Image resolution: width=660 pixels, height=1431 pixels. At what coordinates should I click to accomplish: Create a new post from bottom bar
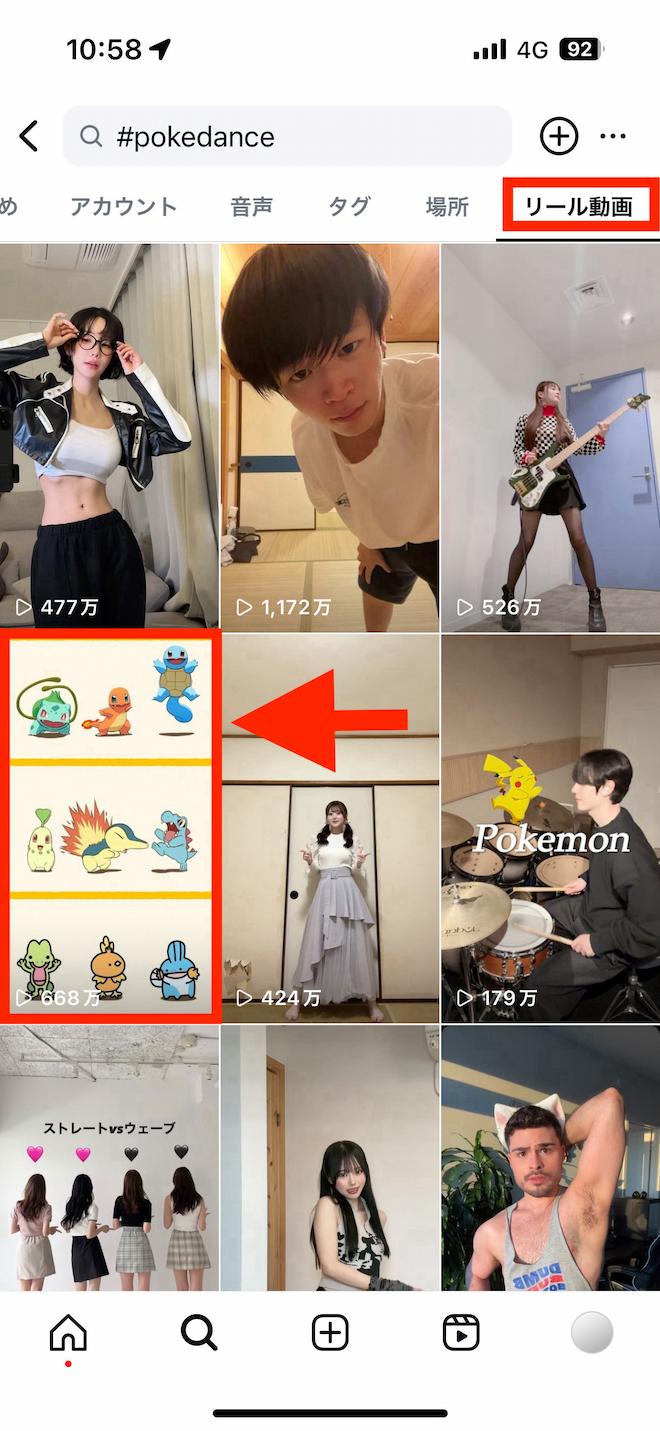(330, 1333)
